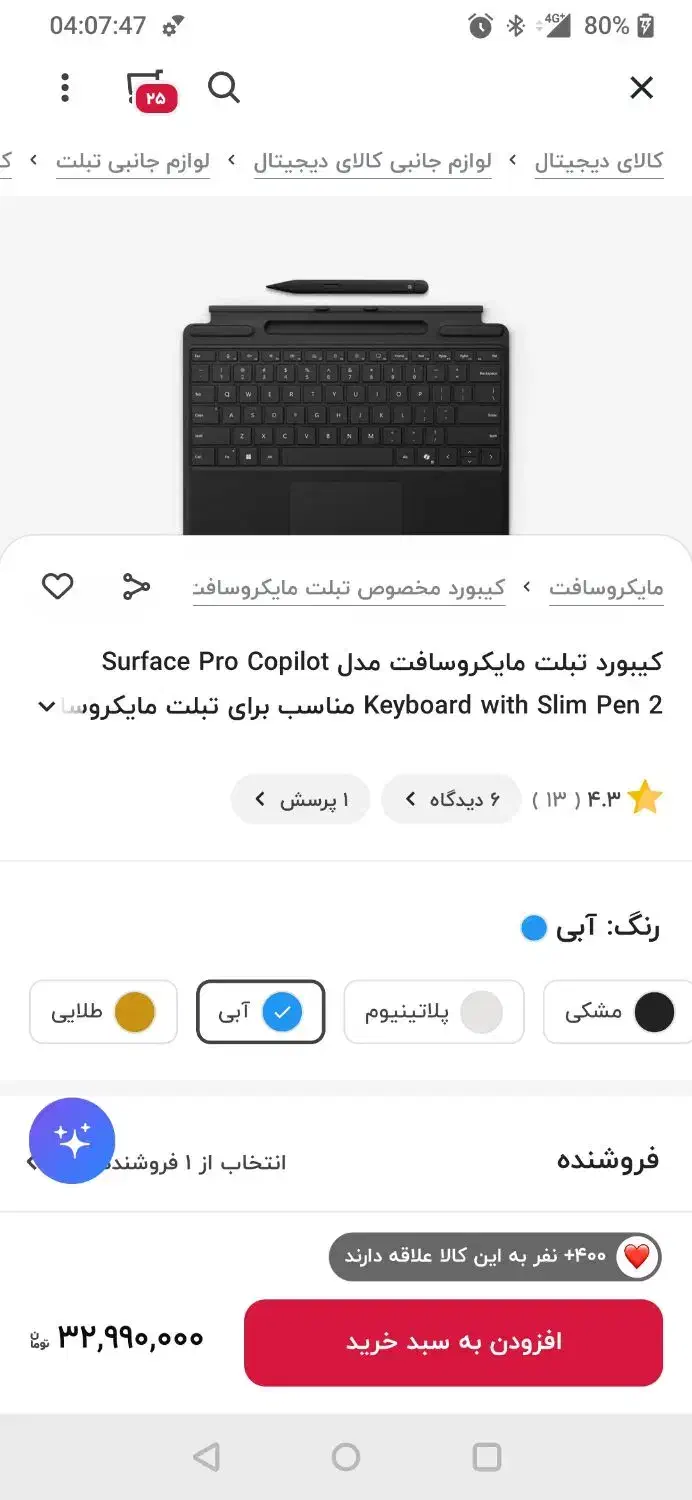Open the three-dot overflow menu

[65, 88]
